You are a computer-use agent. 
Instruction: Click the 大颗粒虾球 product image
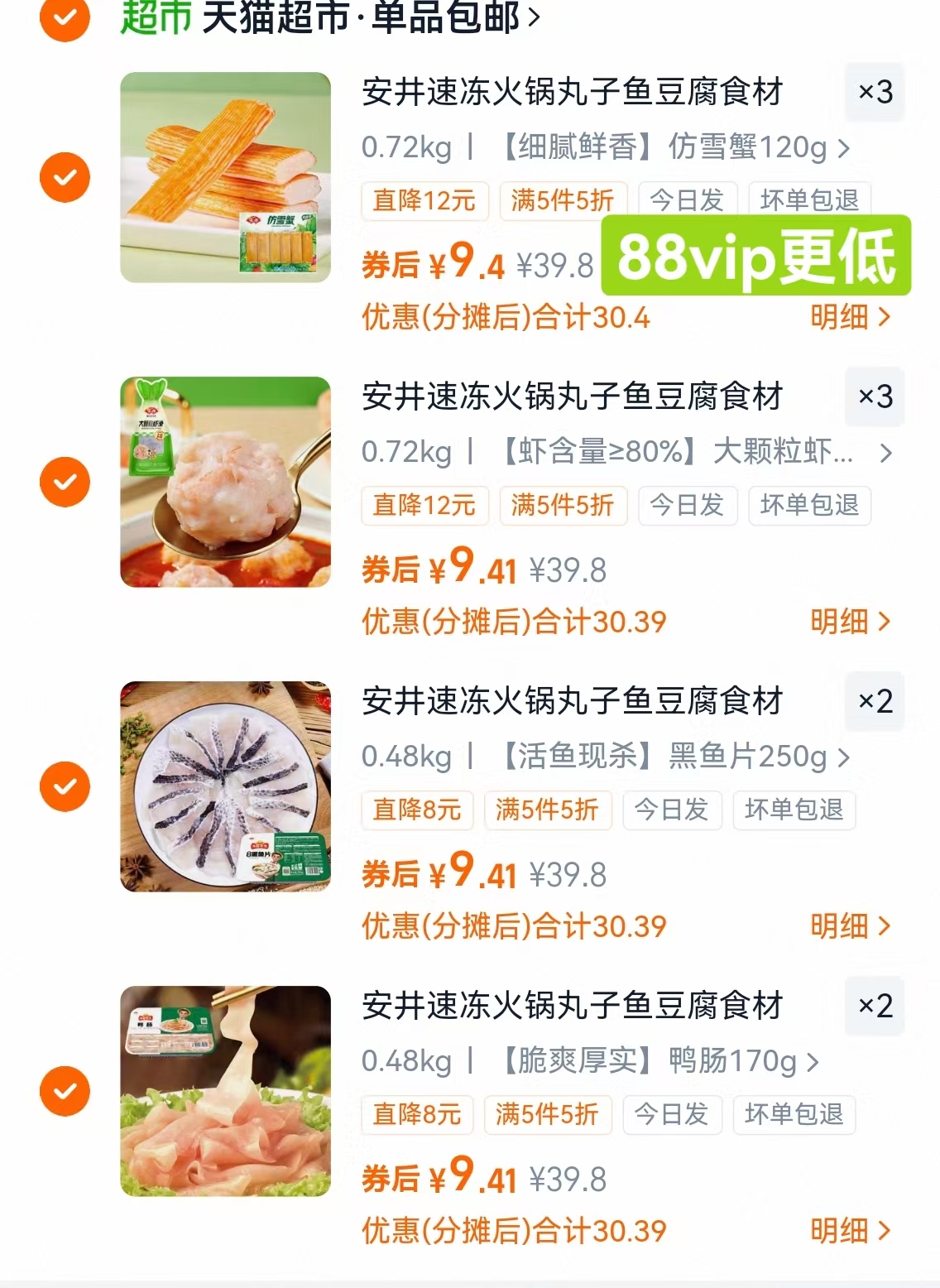click(x=225, y=480)
